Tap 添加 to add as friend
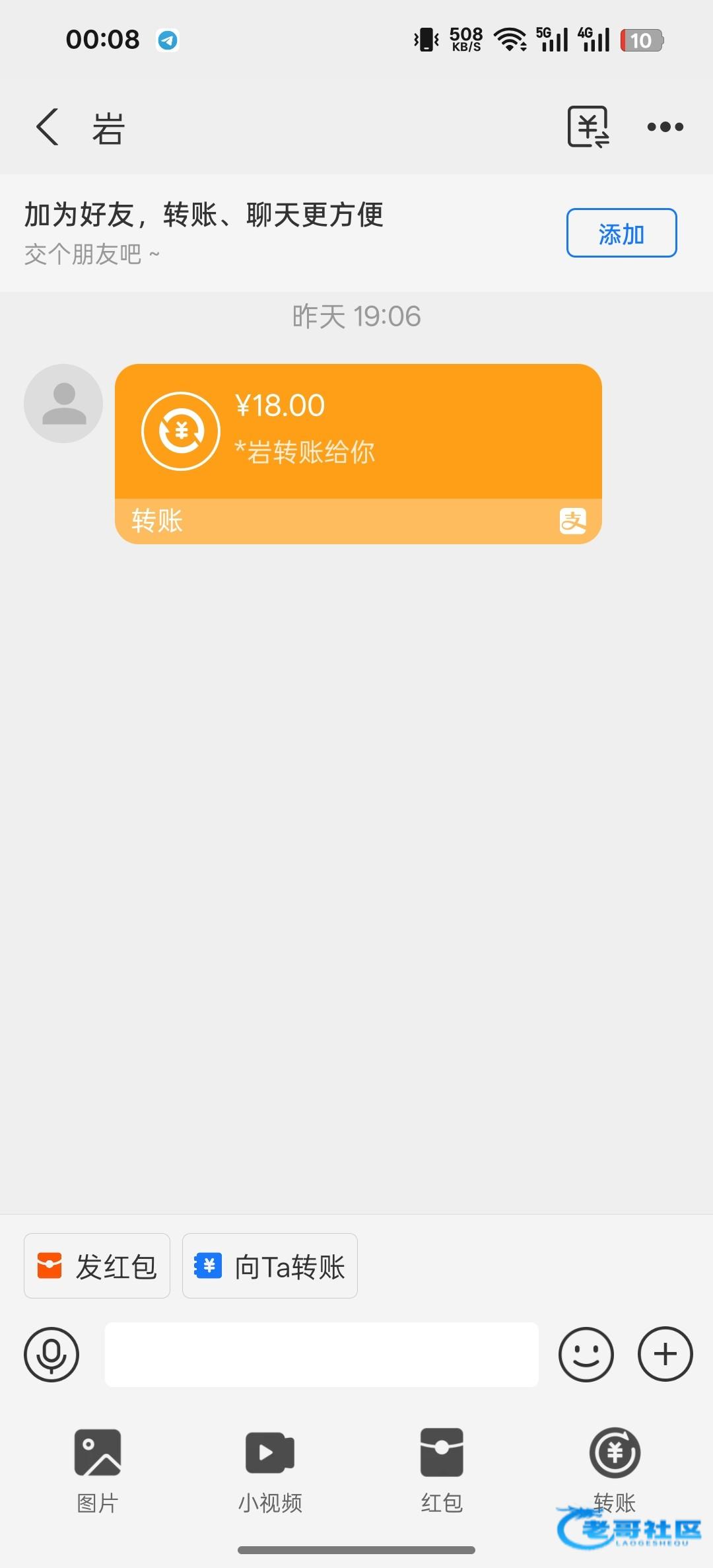Screen dimensions: 713x1568 [621, 233]
